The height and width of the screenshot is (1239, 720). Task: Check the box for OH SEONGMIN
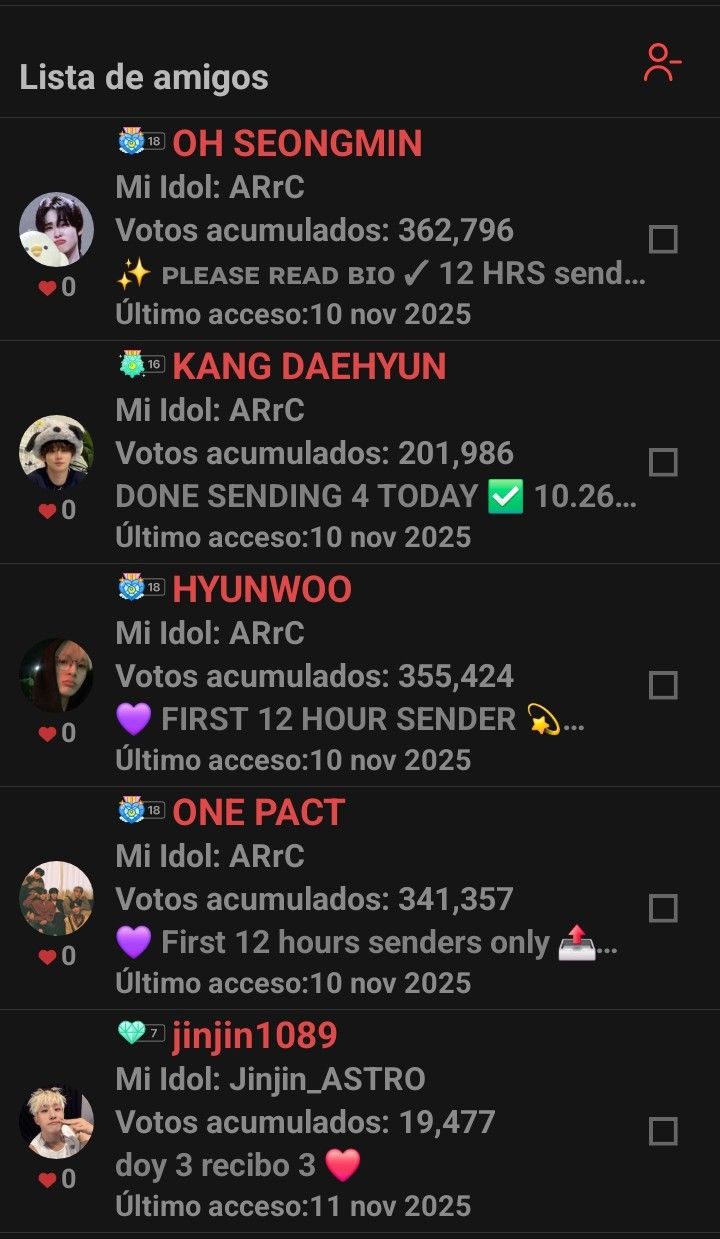pyautogui.click(x=663, y=239)
